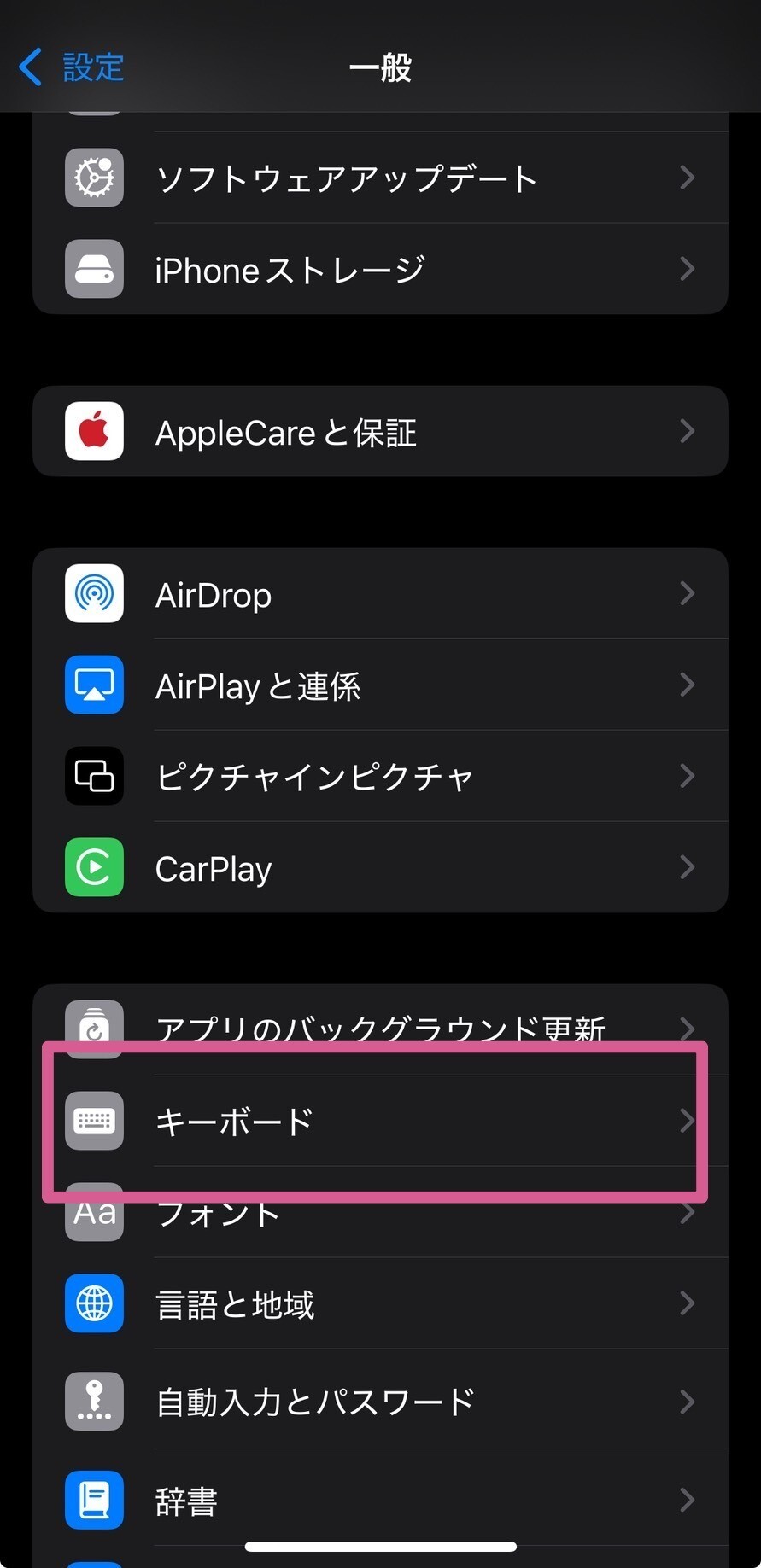Open 言語と地域
This screenshot has width=761, height=1568.
coord(380,1303)
